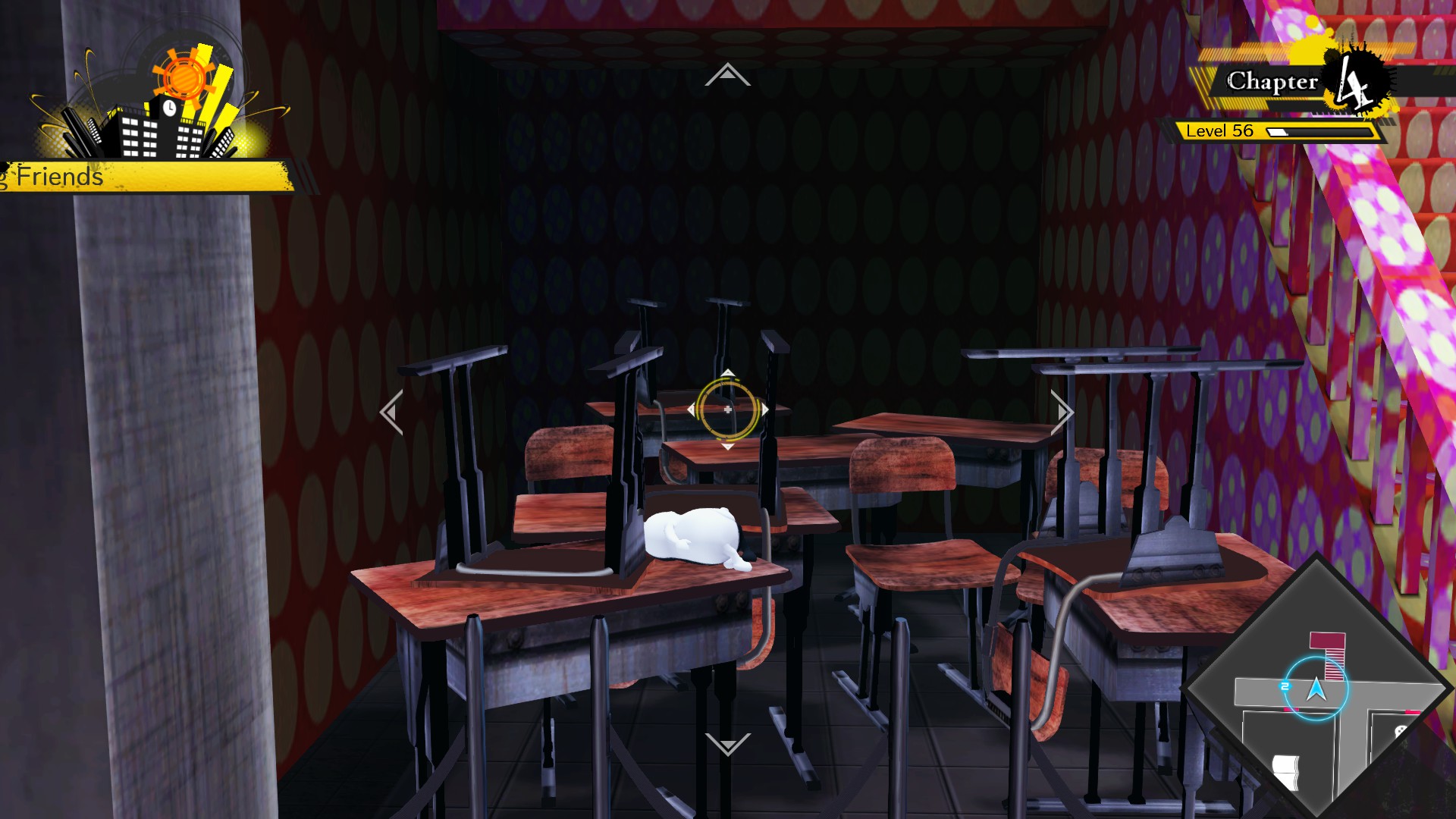Turn view with right arrow

1062,412
